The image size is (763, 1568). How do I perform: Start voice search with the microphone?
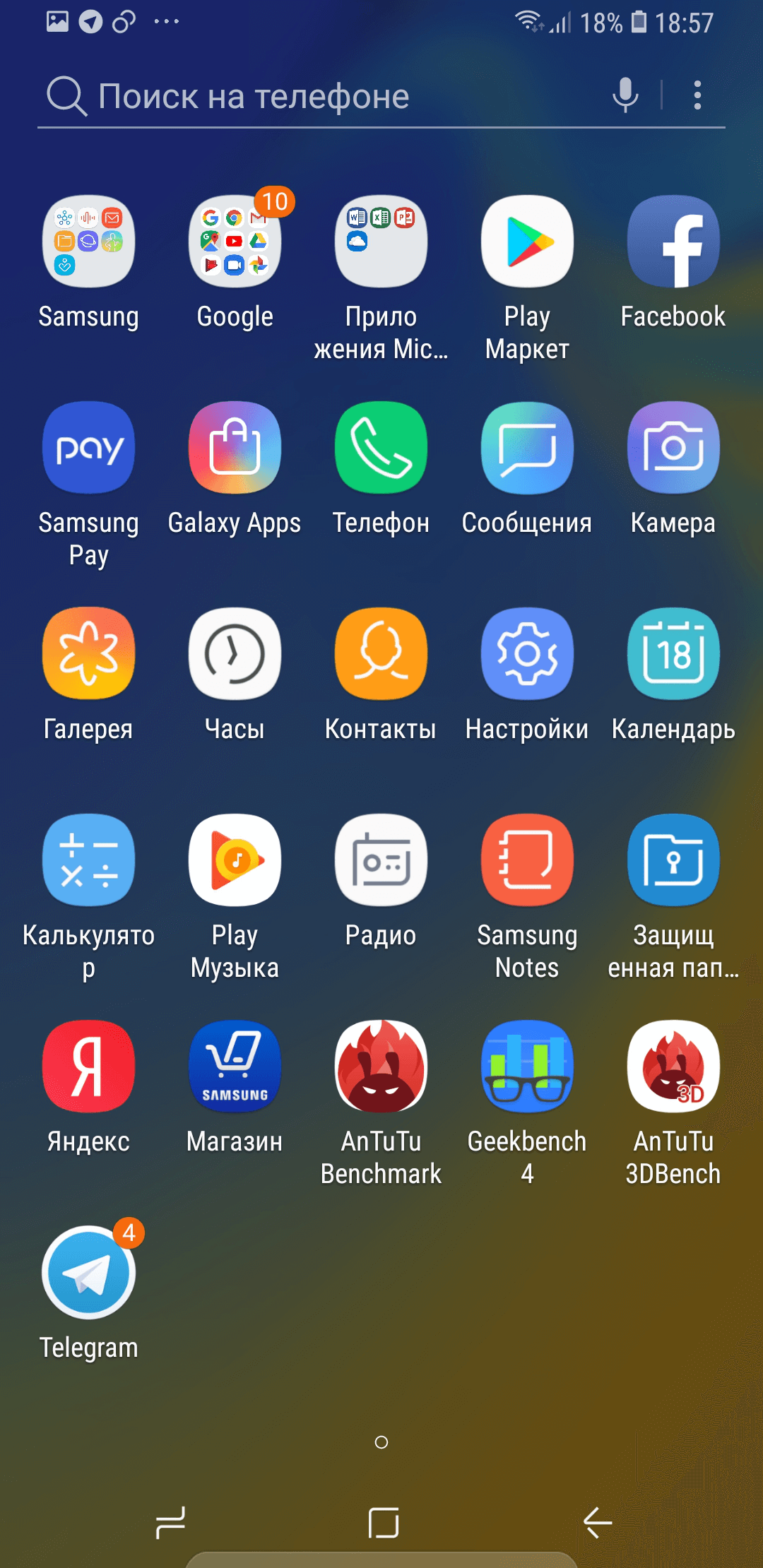point(625,95)
